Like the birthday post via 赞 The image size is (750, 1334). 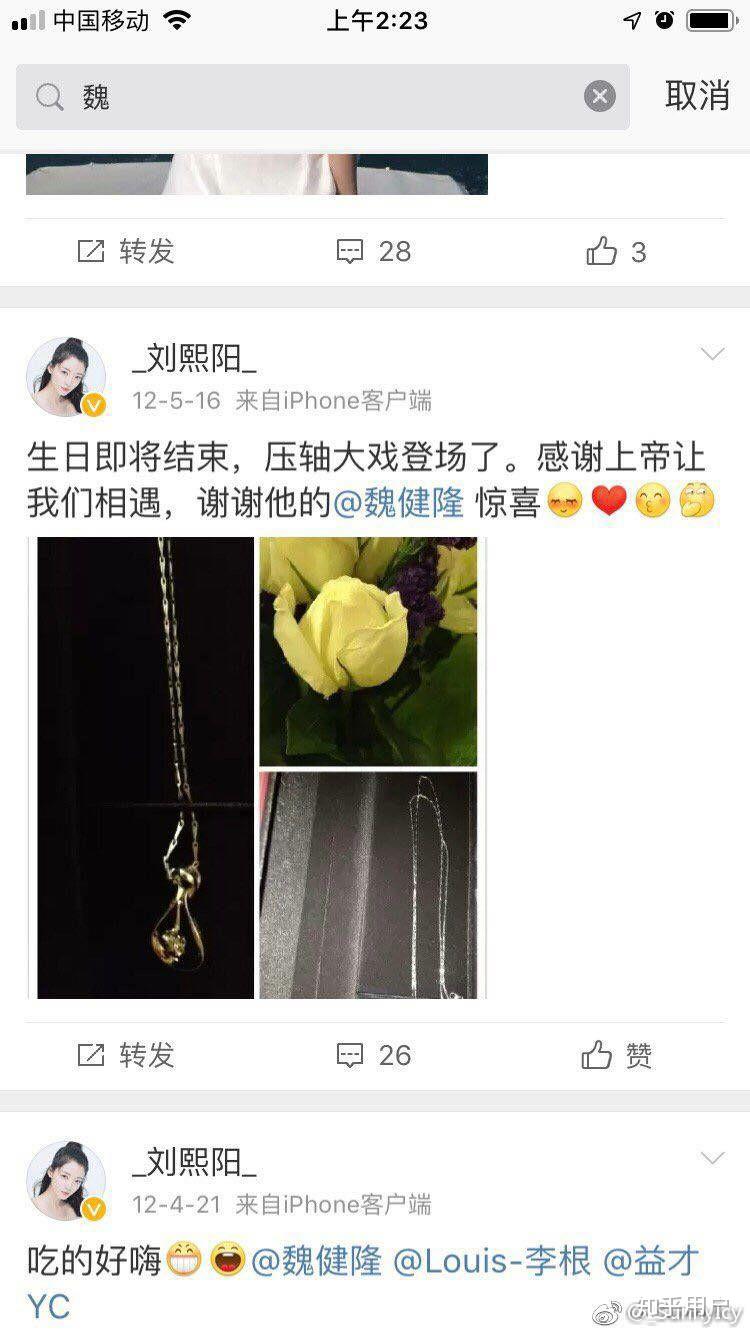point(616,1055)
